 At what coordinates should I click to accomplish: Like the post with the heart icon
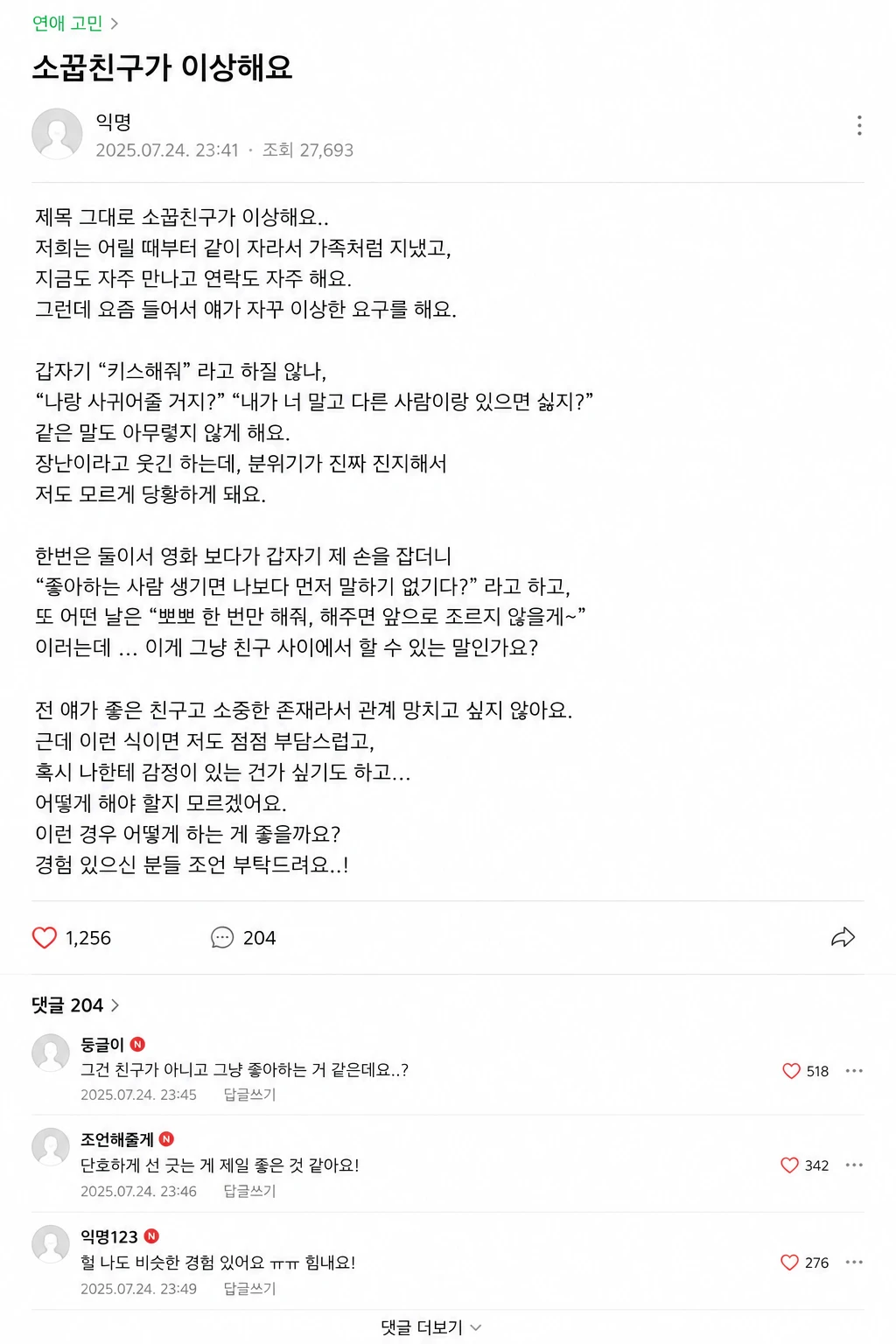point(45,938)
